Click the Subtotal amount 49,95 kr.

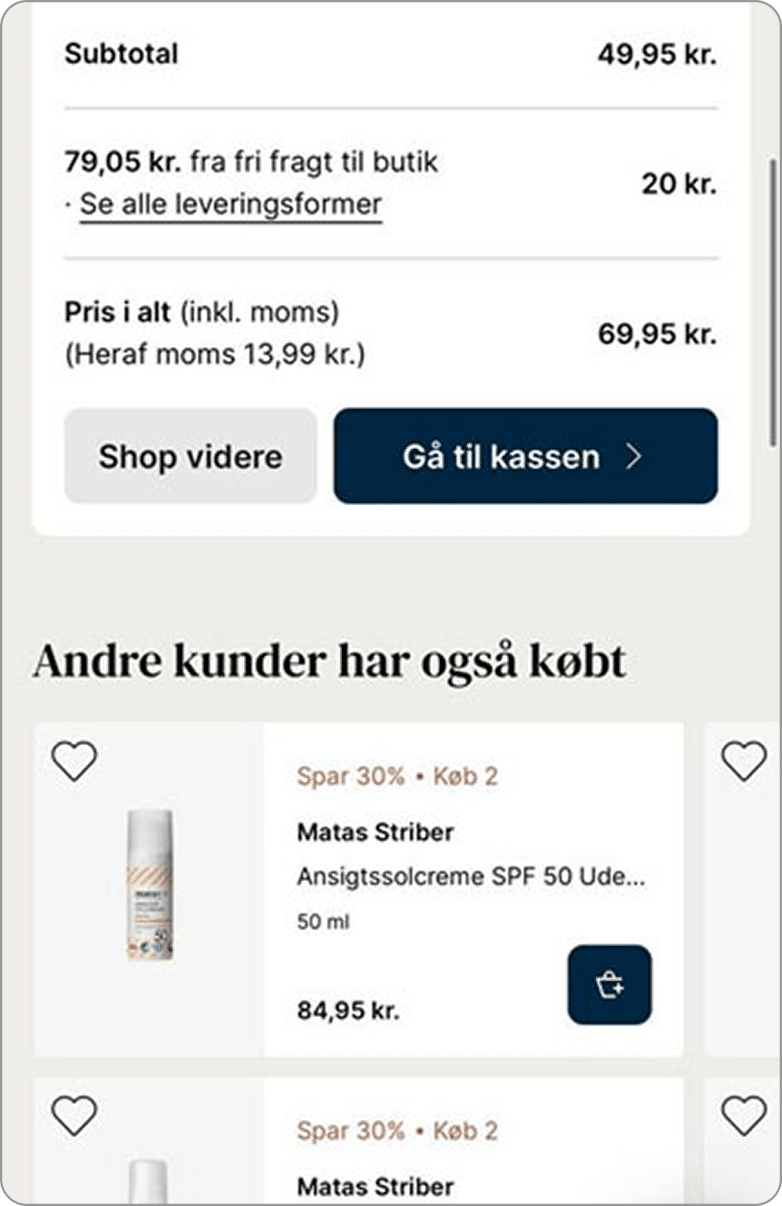(657, 54)
